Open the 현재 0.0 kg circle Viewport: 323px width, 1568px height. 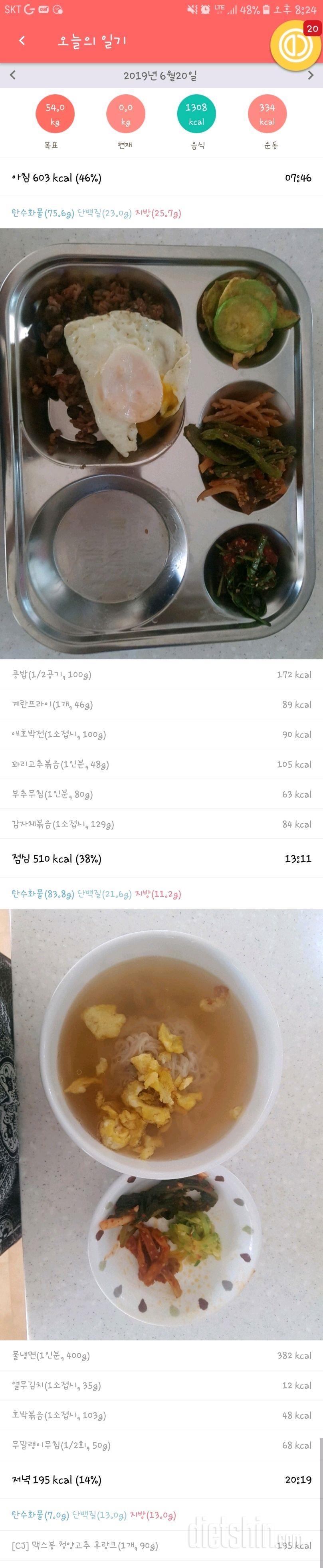125,114
